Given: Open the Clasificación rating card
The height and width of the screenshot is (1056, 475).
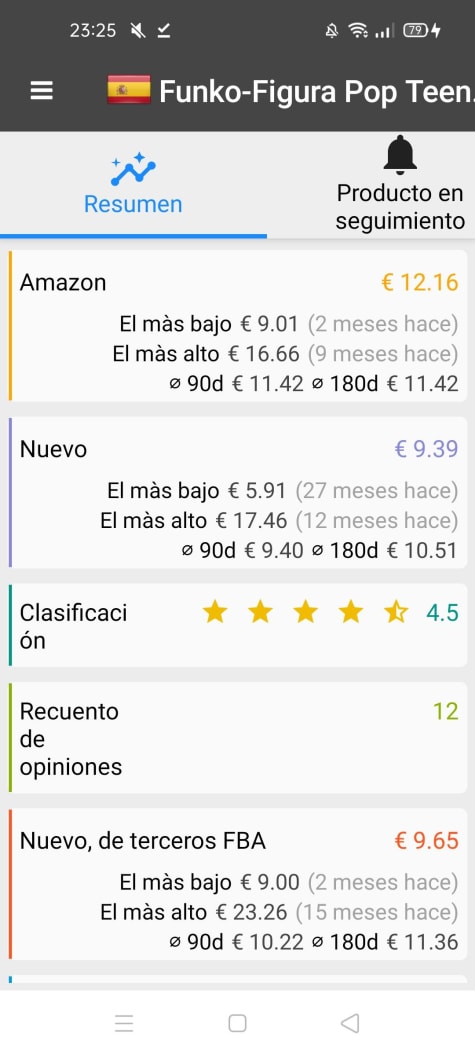Looking at the screenshot, I should (x=238, y=626).
